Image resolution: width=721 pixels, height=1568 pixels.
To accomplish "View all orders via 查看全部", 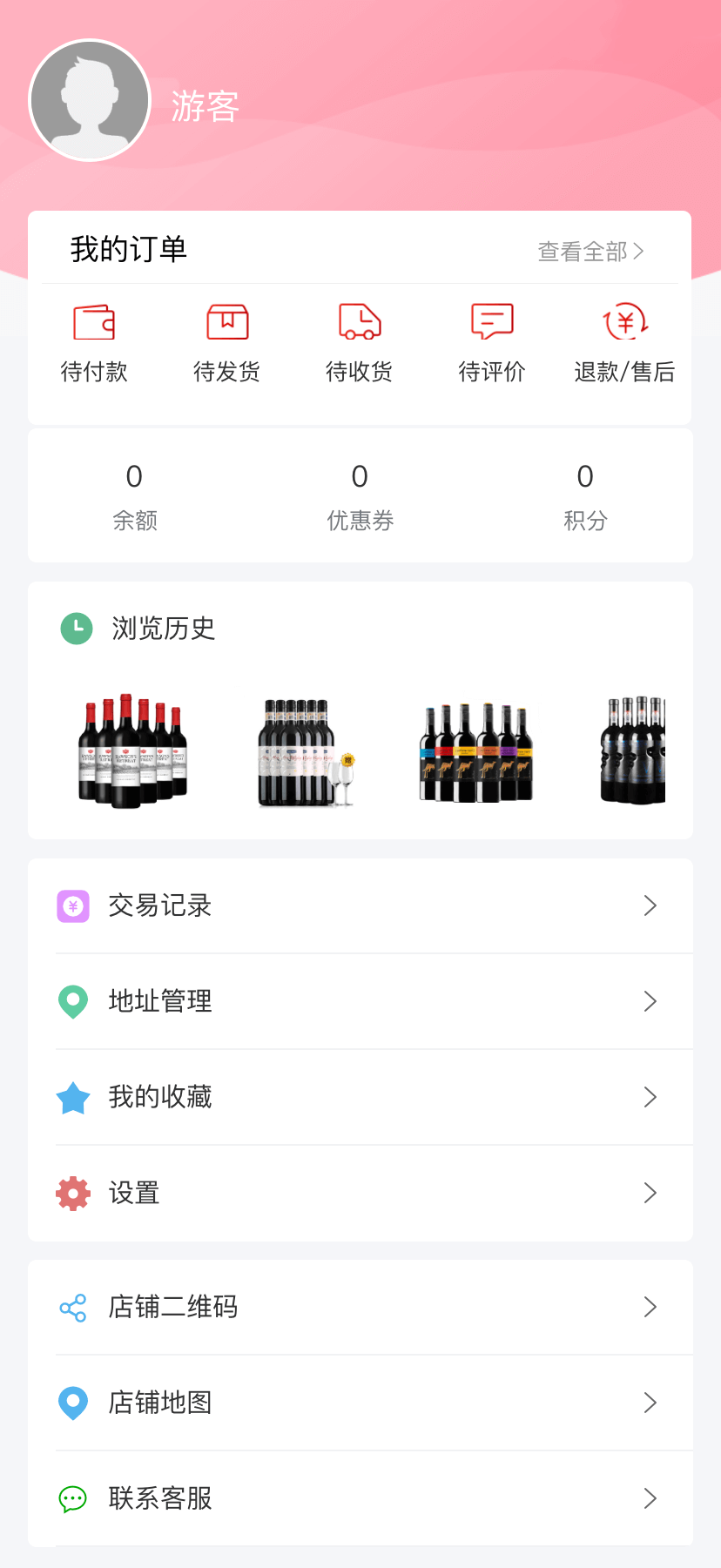I will pos(590,252).
